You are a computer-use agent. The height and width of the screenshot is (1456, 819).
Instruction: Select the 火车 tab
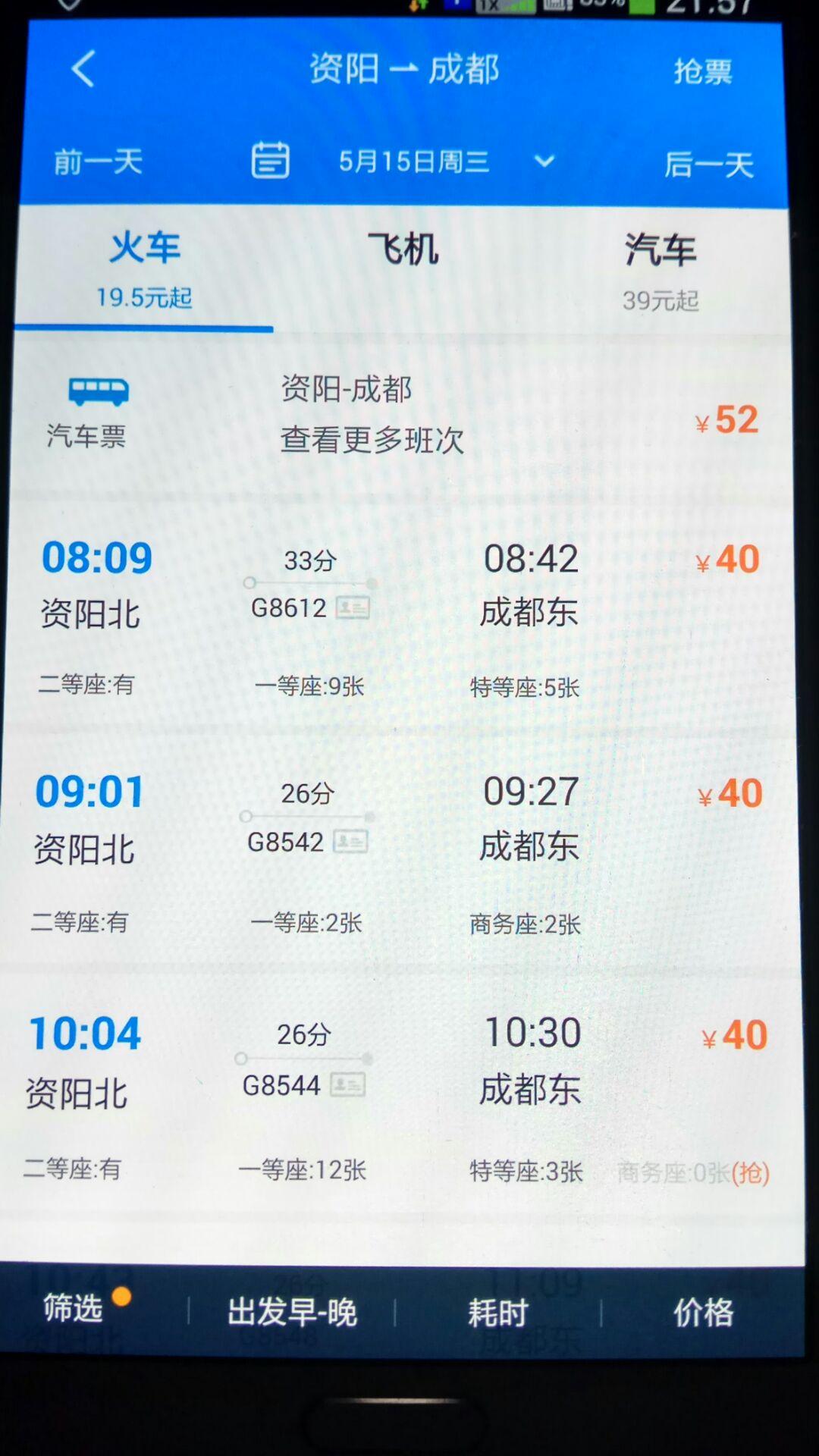click(144, 268)
